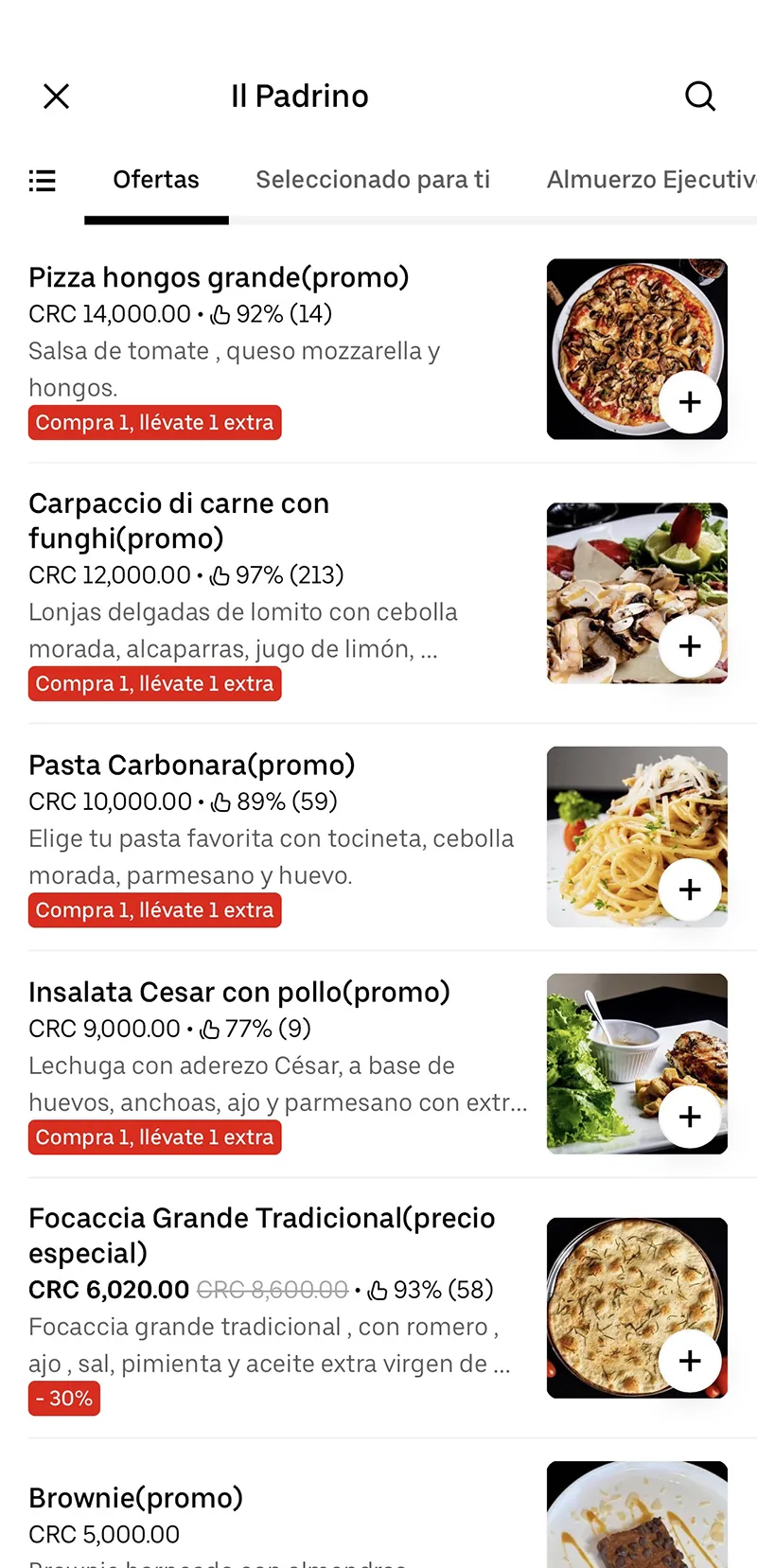Add Pizza hongos grande to cart with plus icon
The width and height of the screenshot is (757, 1568).
pyautogui.click(x=690, y=402)
